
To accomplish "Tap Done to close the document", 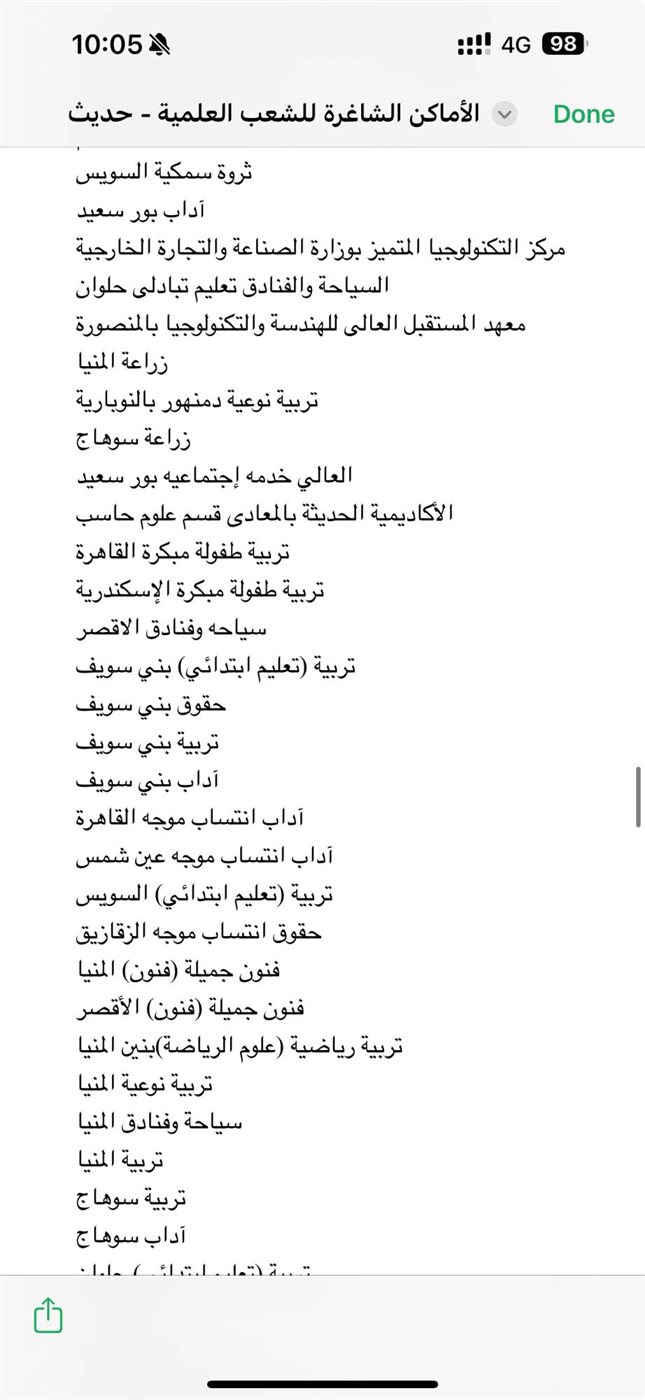I will pos(584,114).
